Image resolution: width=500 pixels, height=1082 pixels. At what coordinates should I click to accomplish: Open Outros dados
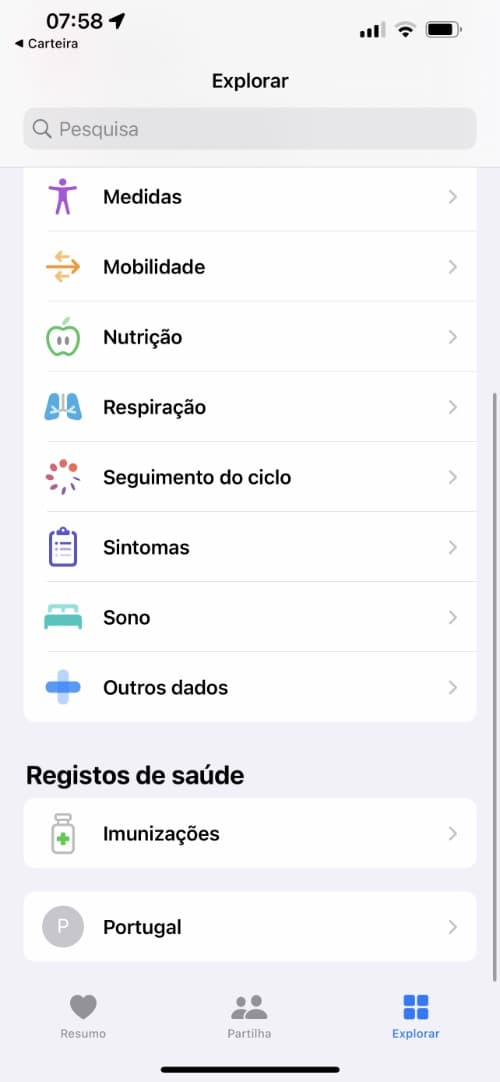[250, 687]
